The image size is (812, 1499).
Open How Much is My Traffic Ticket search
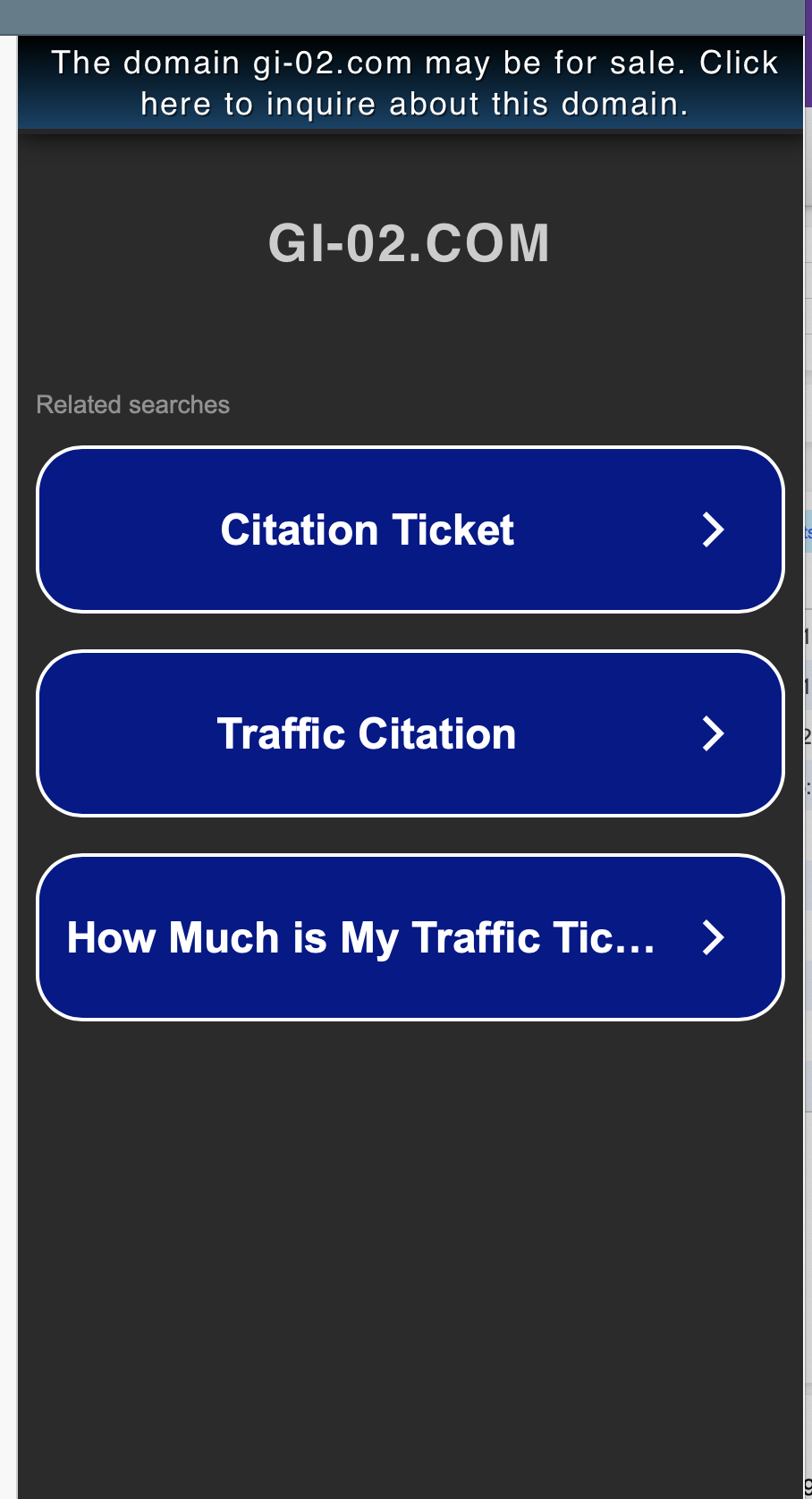(x=410, y=937)
